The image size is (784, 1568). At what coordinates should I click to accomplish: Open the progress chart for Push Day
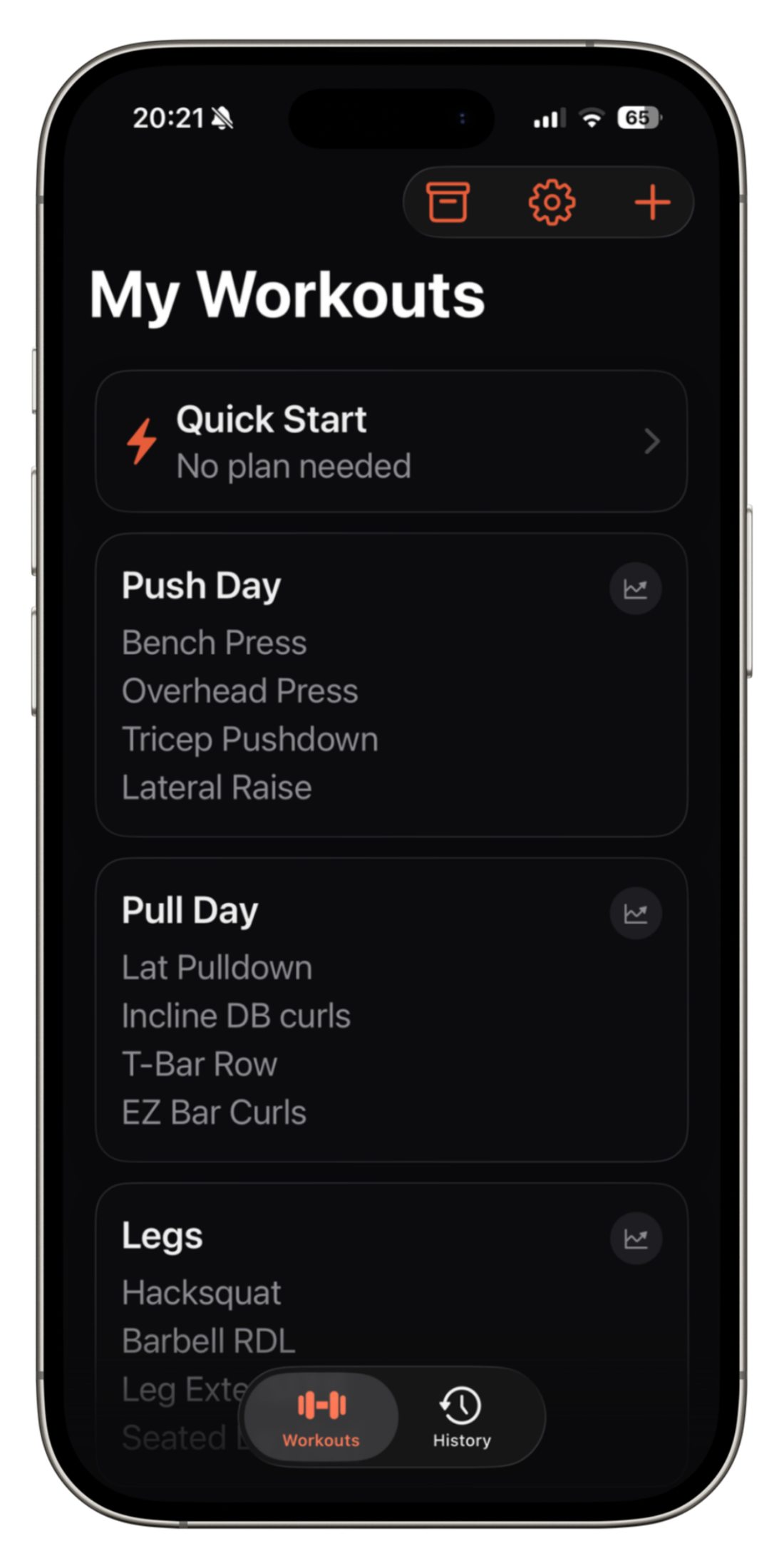(x=635, y=588)
